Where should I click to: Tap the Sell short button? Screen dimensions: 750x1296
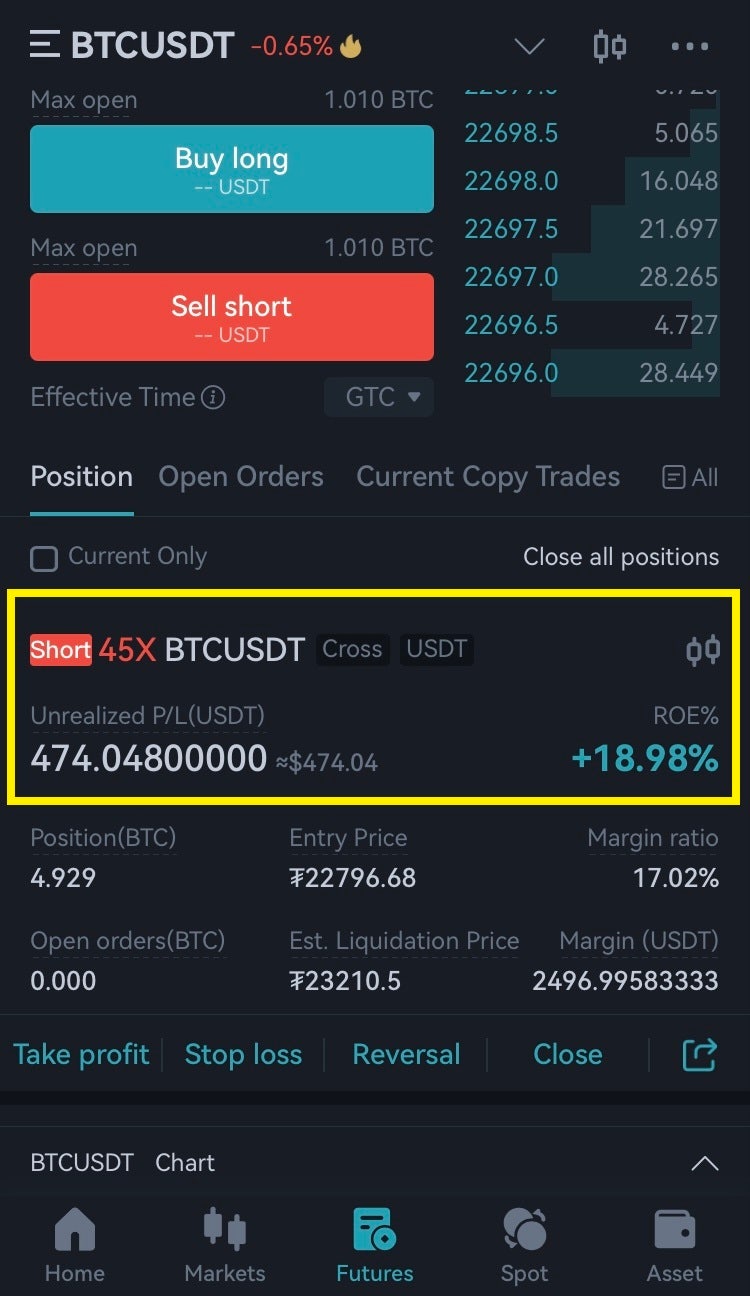[x=232, y=317]
